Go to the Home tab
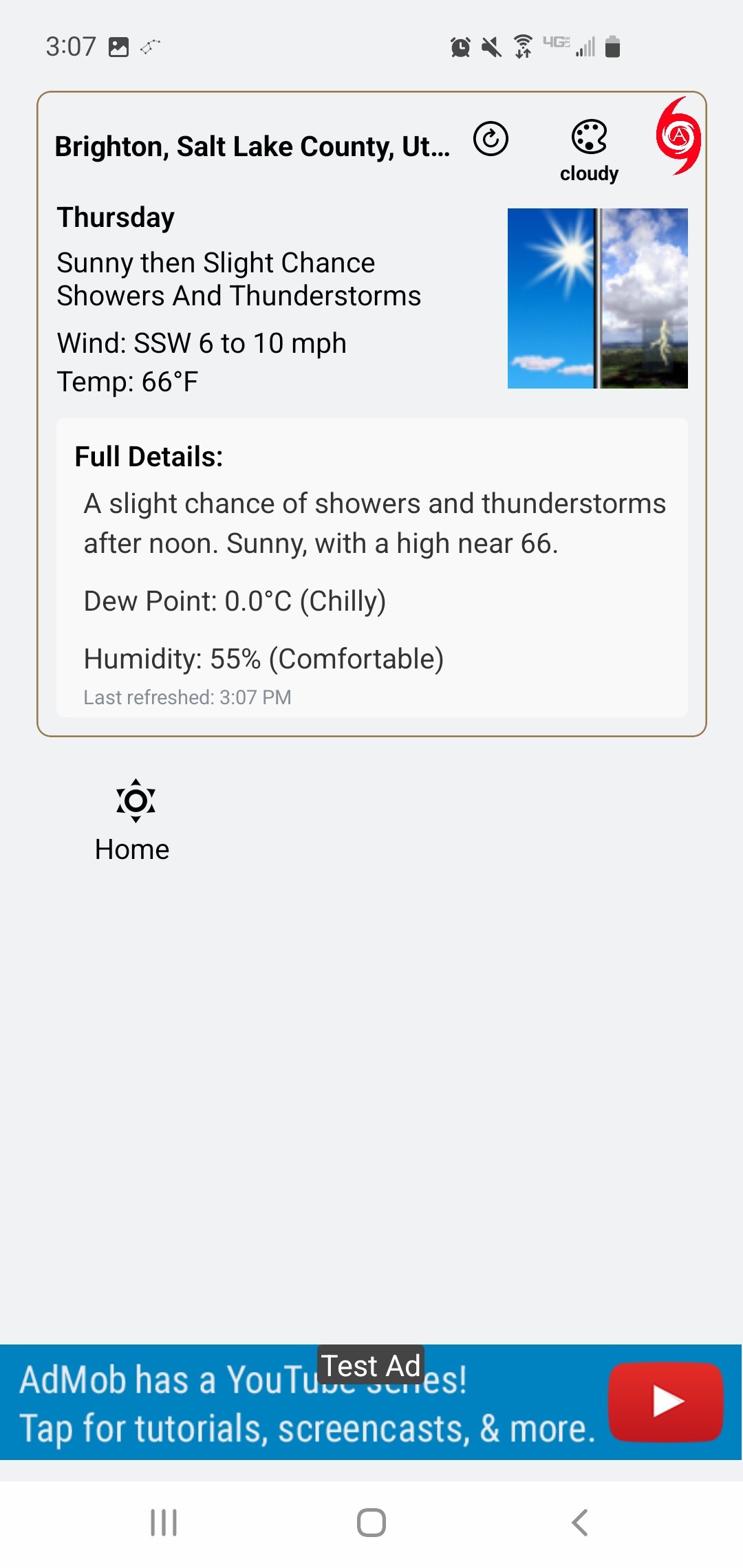 [x=133, y=820]
